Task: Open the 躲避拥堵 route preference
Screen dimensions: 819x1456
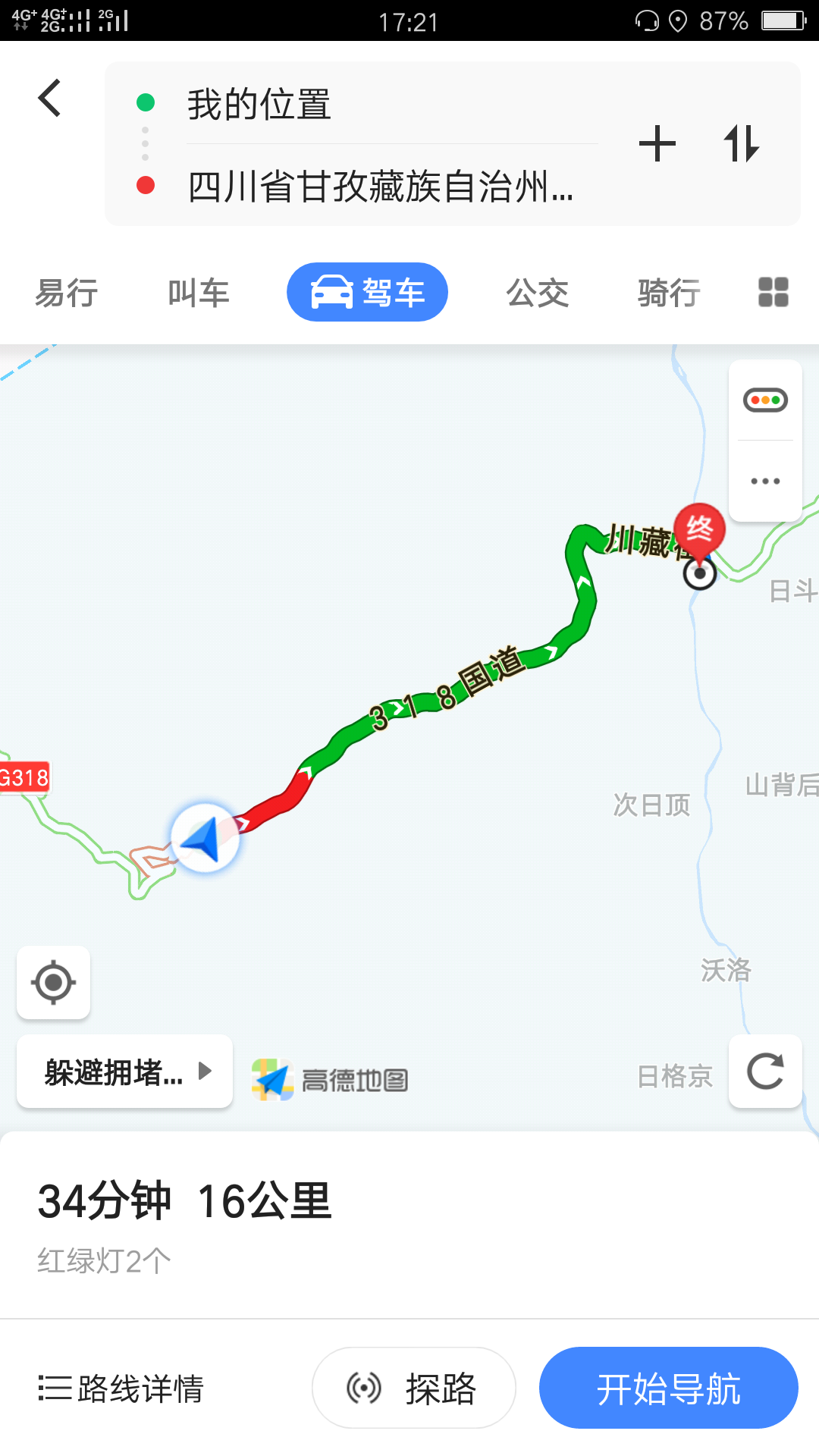Action: coord(124,1072)
